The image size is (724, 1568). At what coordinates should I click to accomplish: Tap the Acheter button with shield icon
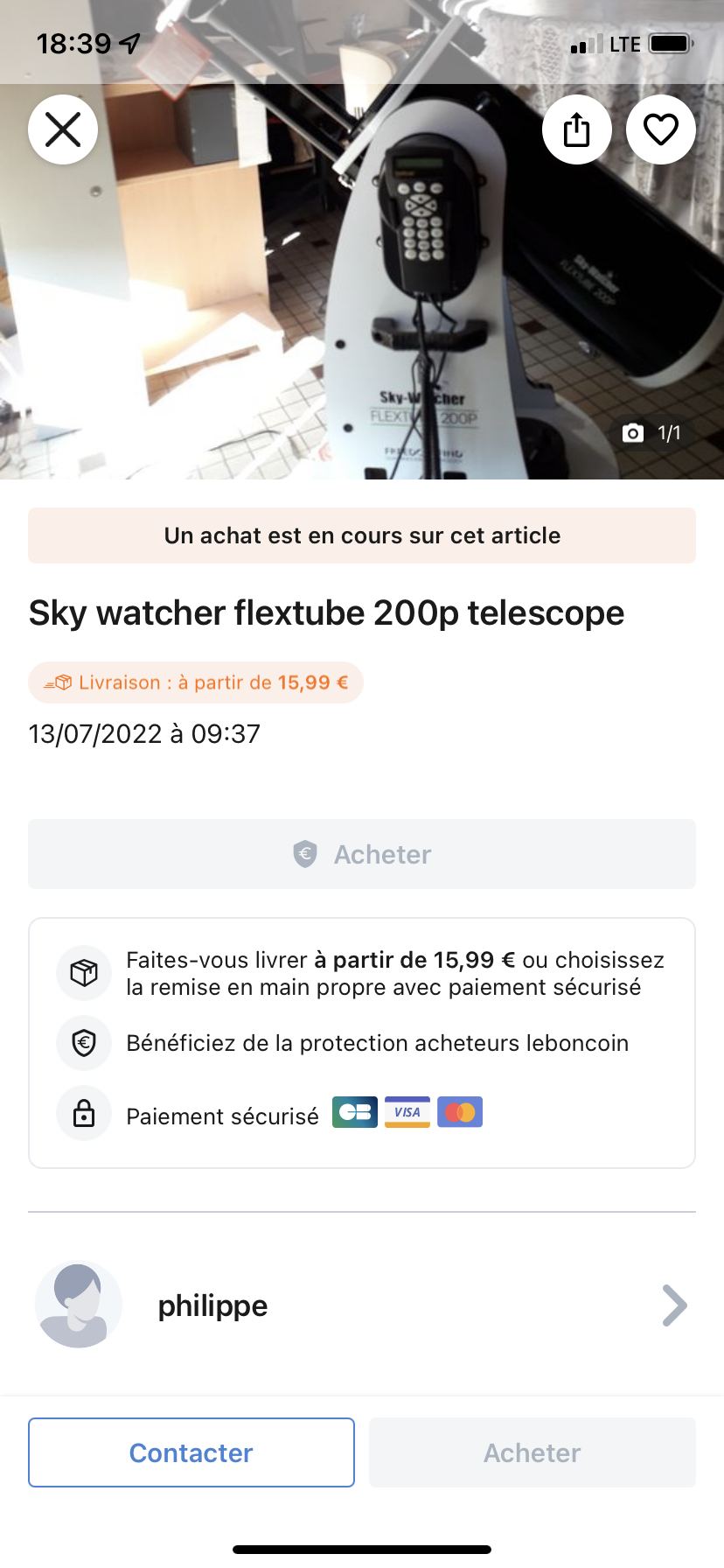[362, 854]
